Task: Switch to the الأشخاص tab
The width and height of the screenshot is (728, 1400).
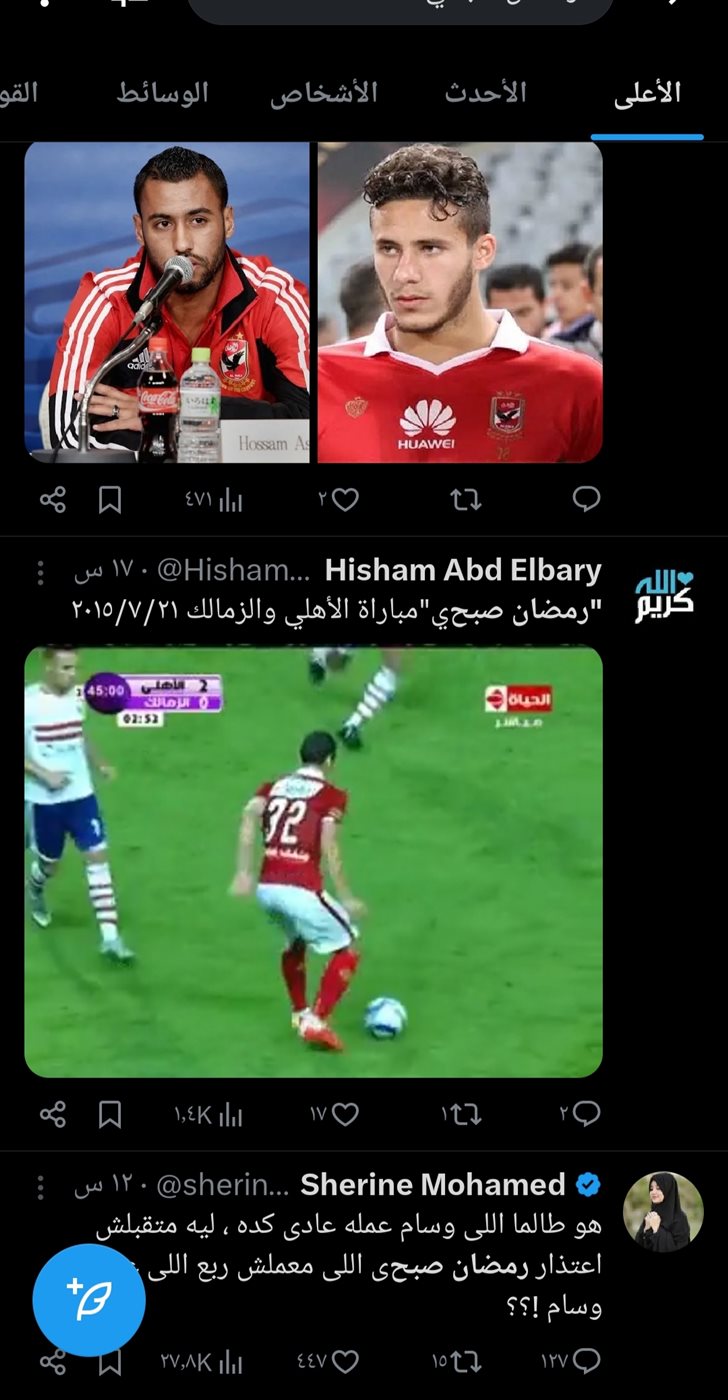Action: (x=324, y=94)
